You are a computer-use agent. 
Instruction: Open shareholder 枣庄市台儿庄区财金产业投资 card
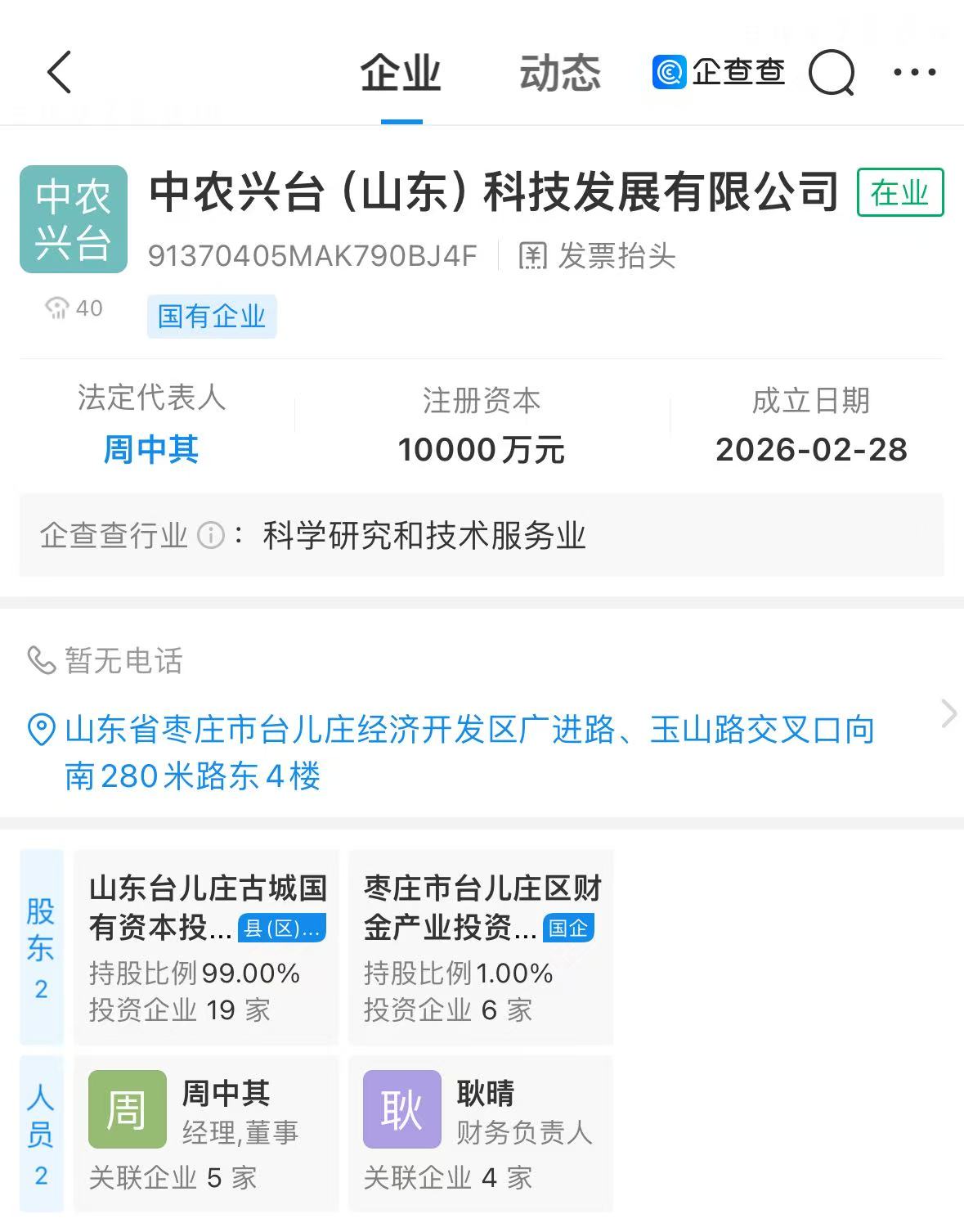(x=481, y=946)
